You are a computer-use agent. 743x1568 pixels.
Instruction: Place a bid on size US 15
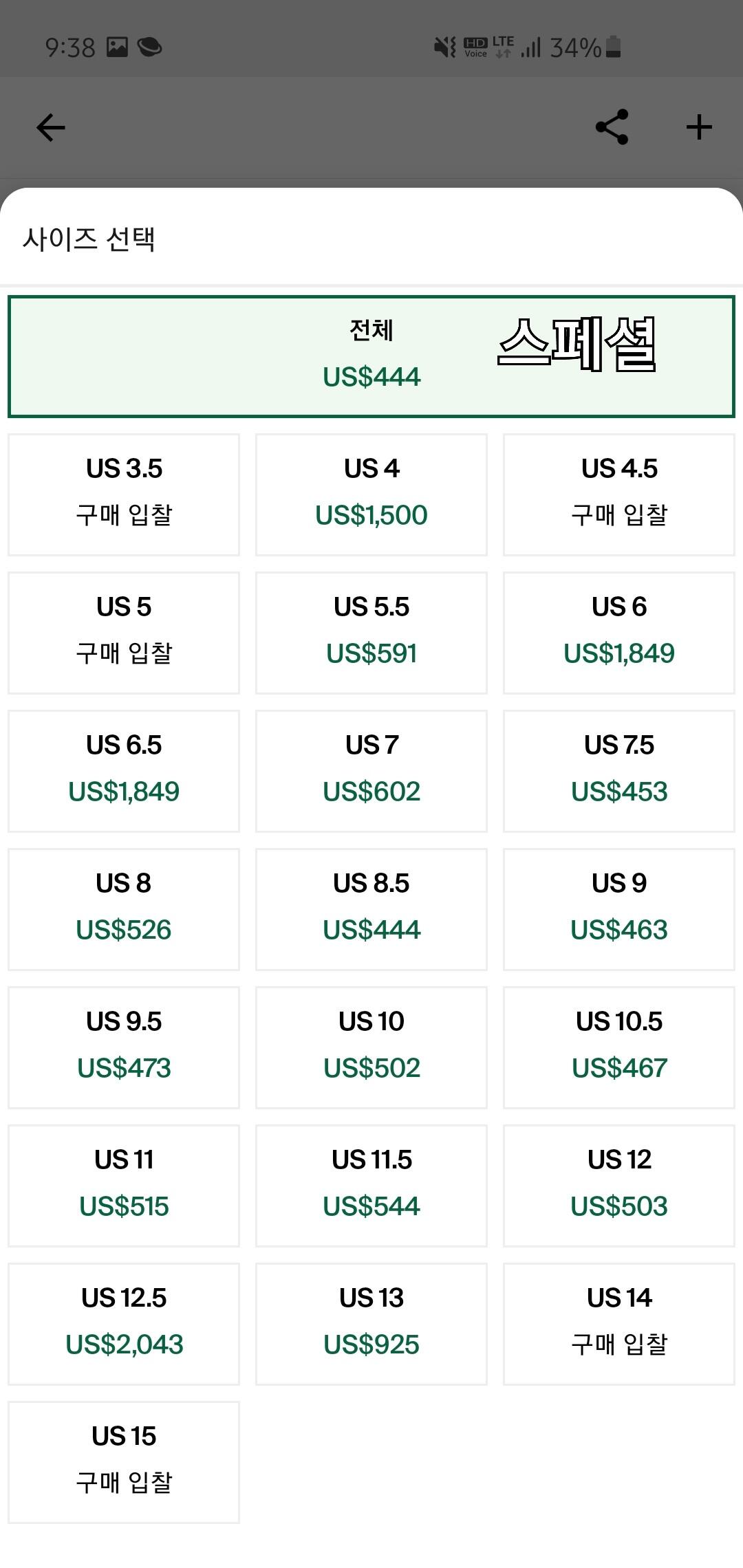coord(124,1461)
